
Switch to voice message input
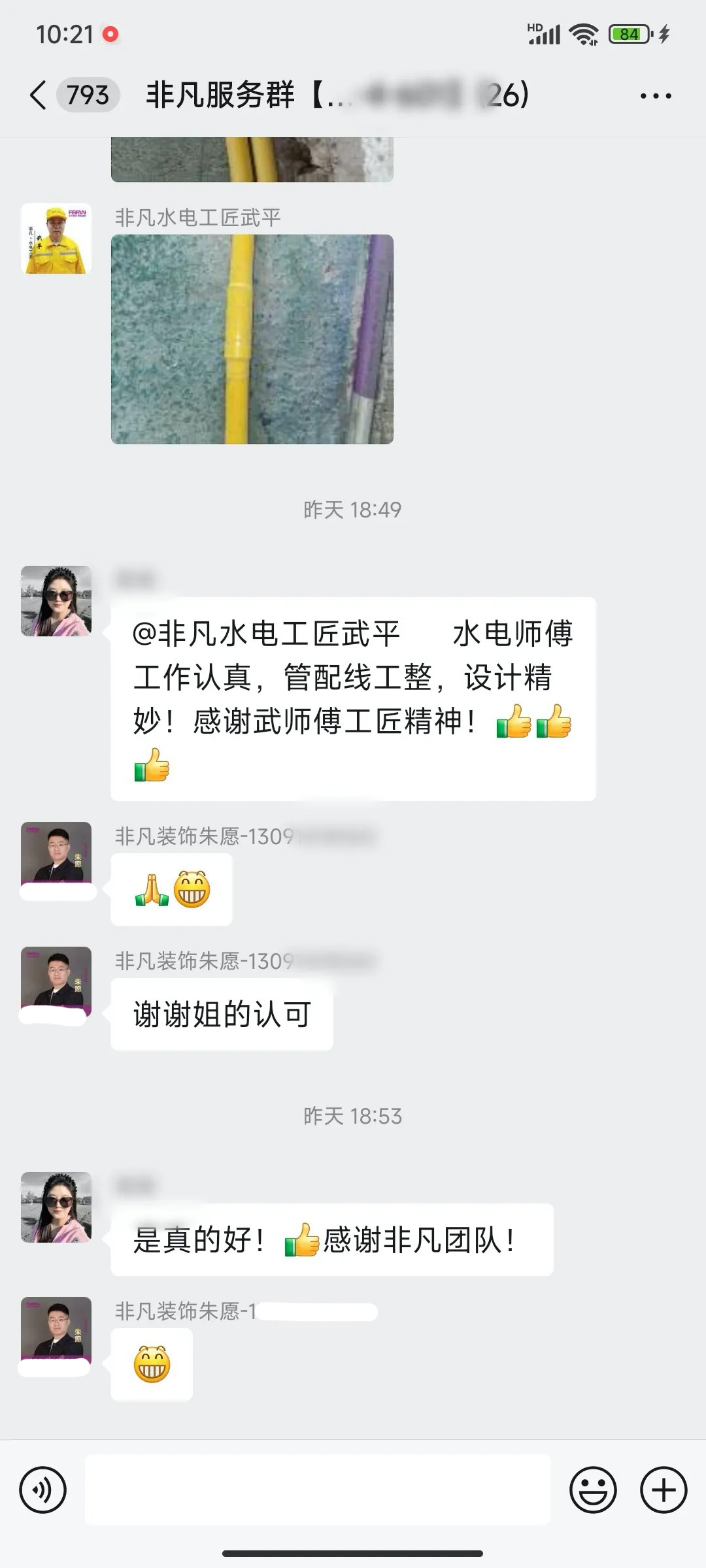pyautogui.click(x=43, y=1490)
